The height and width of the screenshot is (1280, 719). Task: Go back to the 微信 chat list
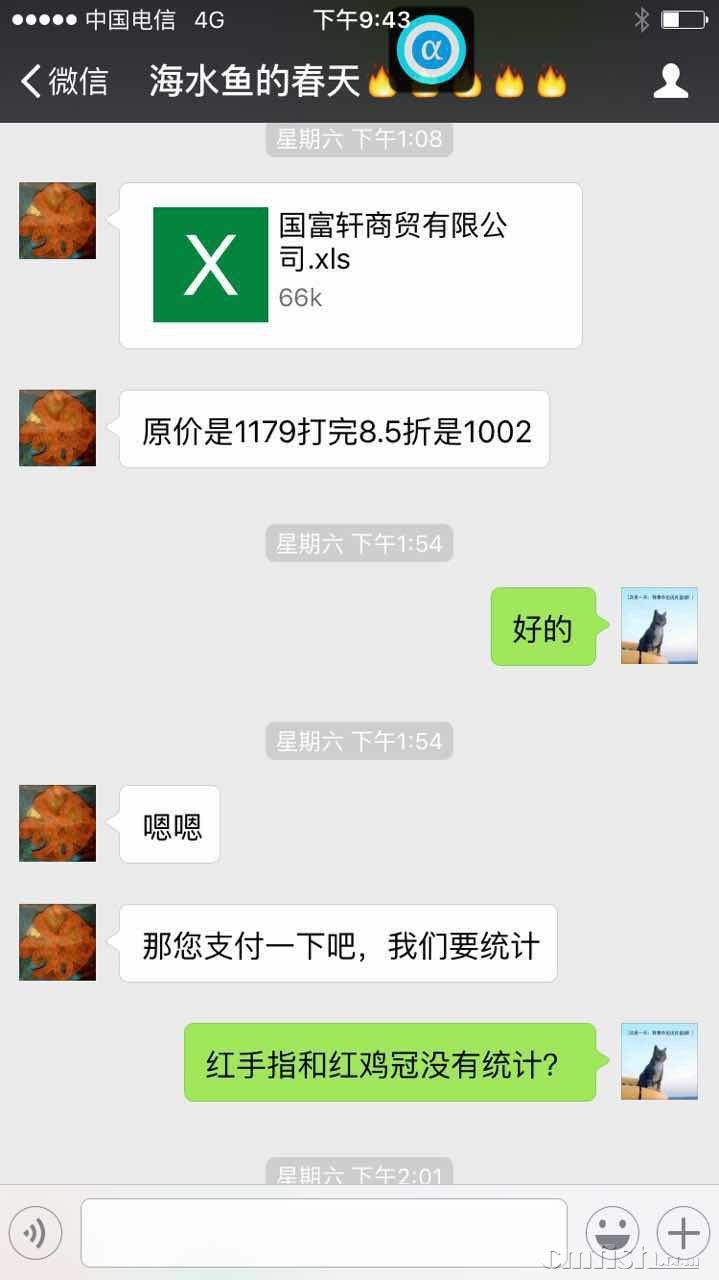pos(64,81)
